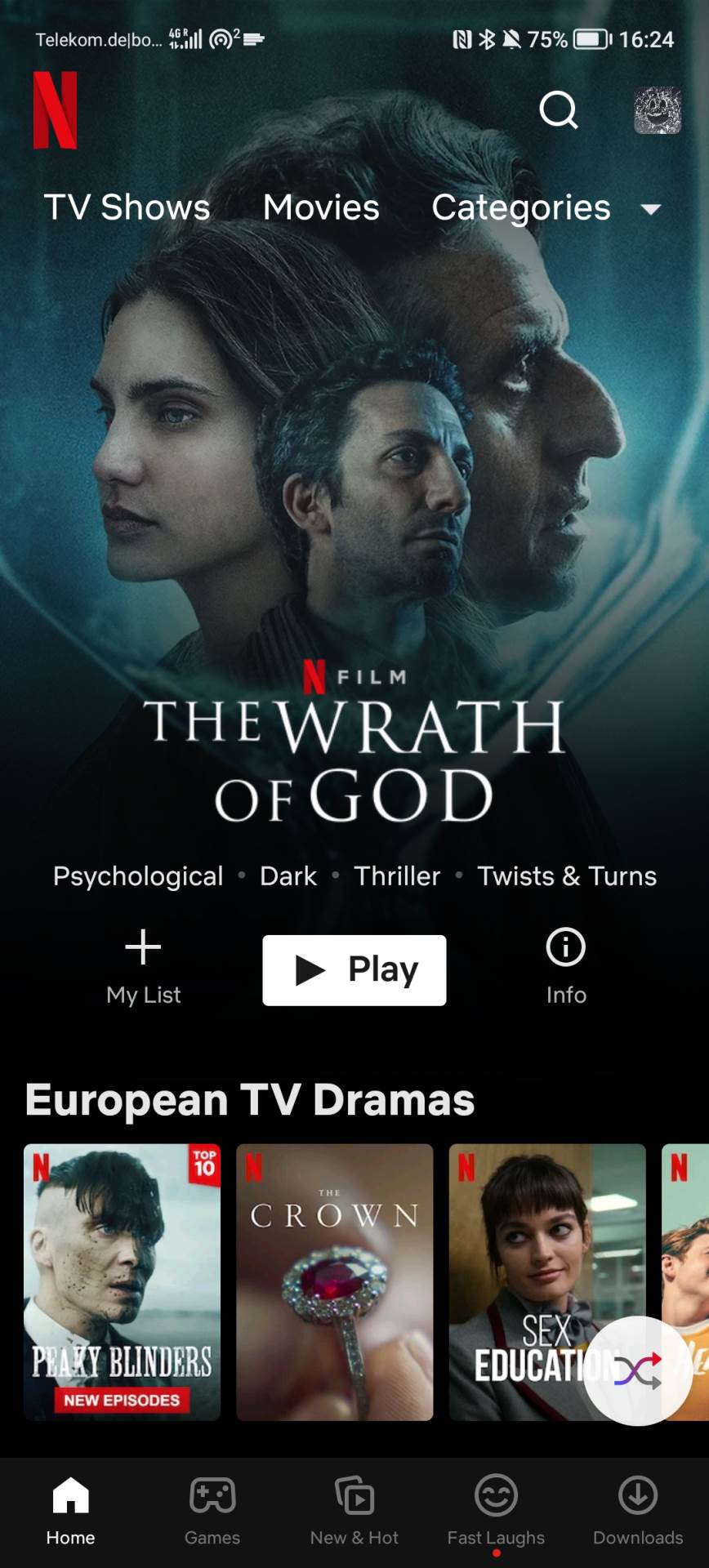Tap the shuffle play floating button
This screenshot has width=709, height=1568.
(638, 1371)
